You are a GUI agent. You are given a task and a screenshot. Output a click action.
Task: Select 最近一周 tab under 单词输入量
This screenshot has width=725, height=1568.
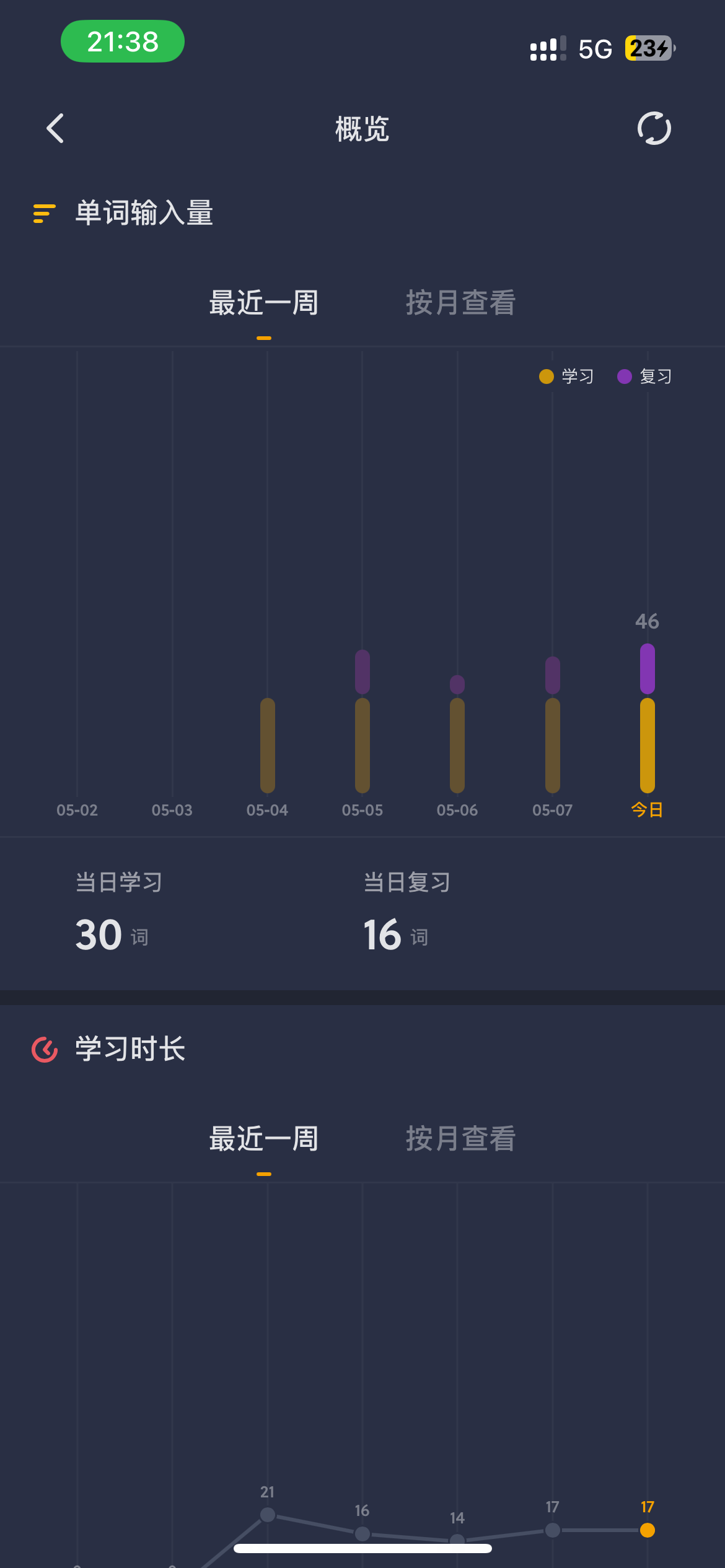[x=264, y=303]
